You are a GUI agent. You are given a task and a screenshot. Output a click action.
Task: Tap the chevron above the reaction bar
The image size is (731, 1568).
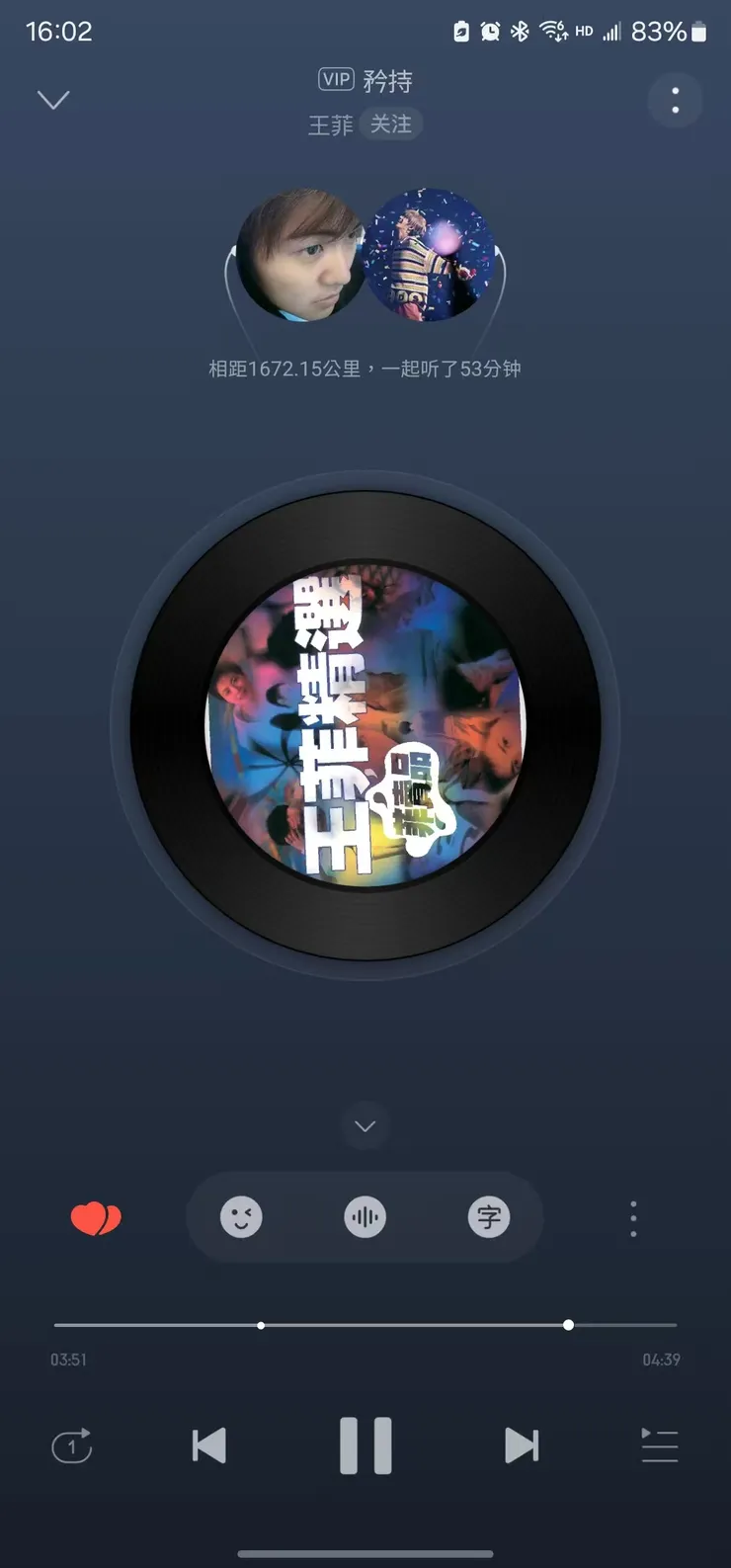point(365,1126)
